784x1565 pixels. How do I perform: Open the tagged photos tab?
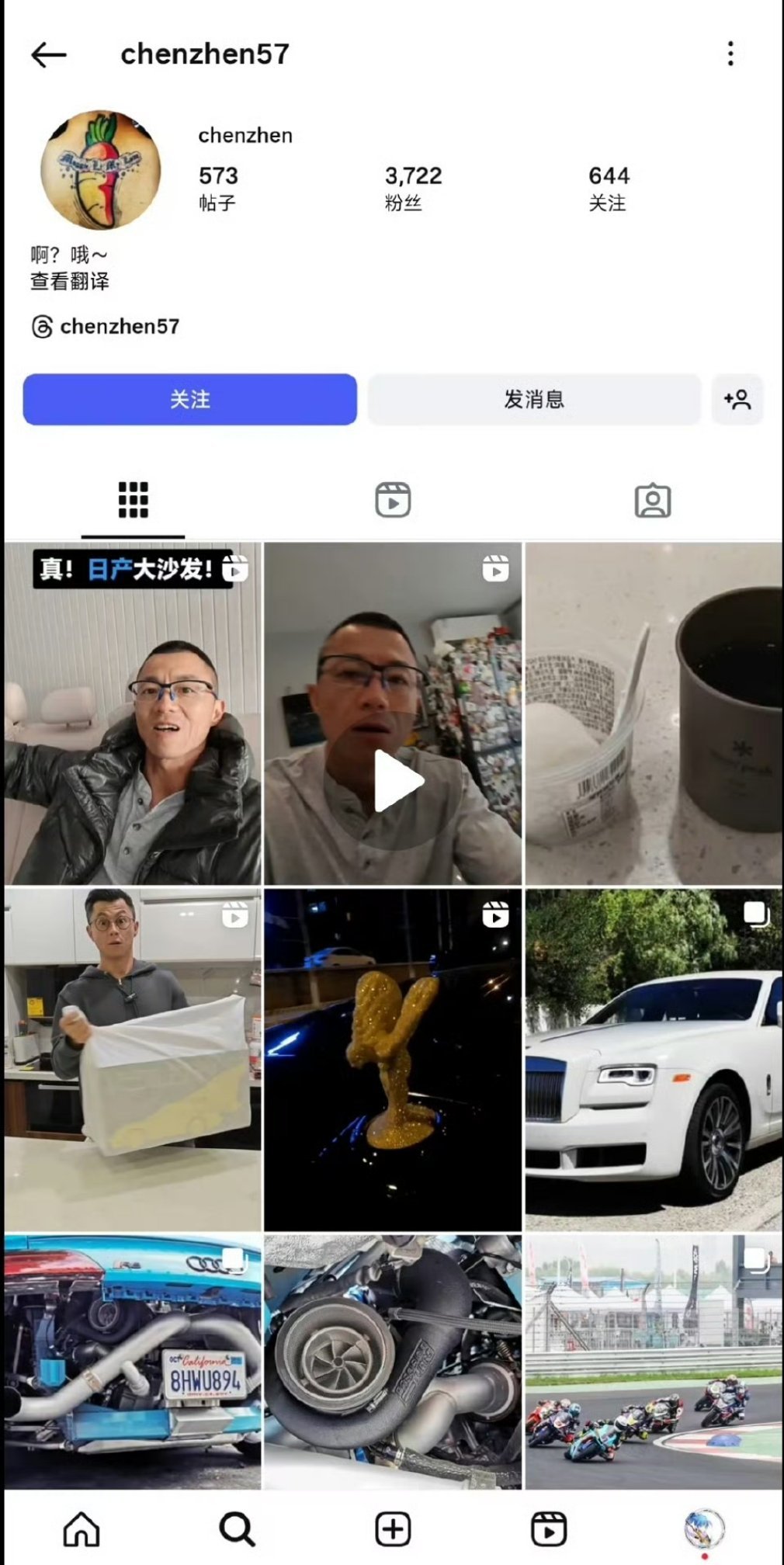653,501
